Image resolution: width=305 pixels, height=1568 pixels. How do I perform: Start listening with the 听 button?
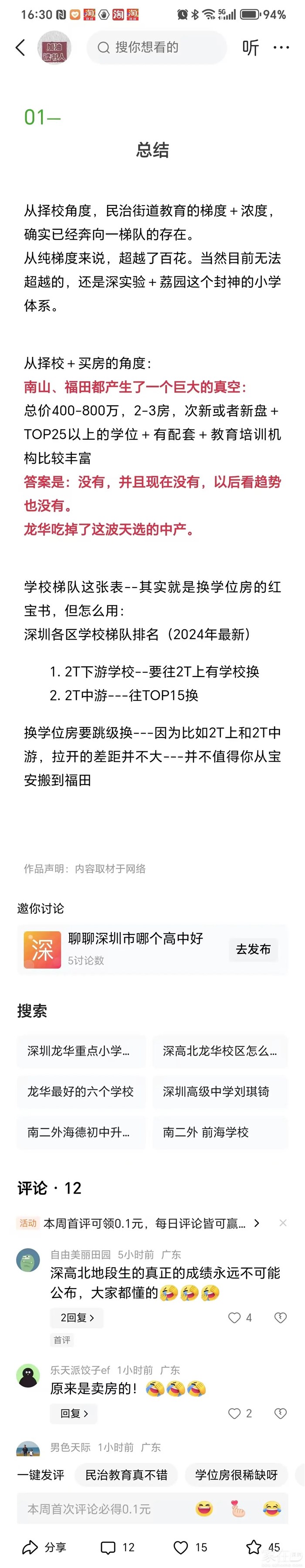[250, 48]
